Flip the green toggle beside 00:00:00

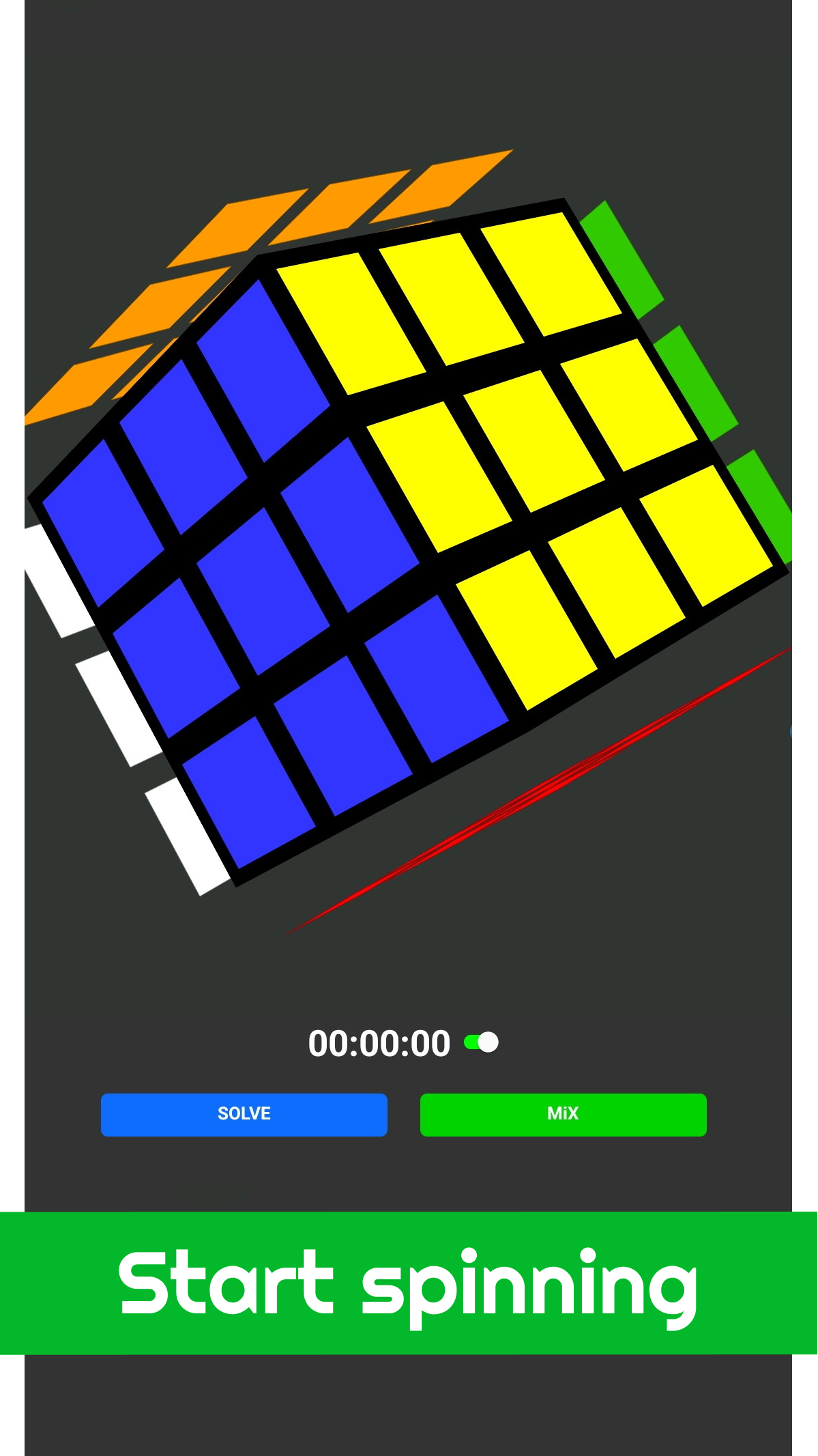[x=481, y=1042]
